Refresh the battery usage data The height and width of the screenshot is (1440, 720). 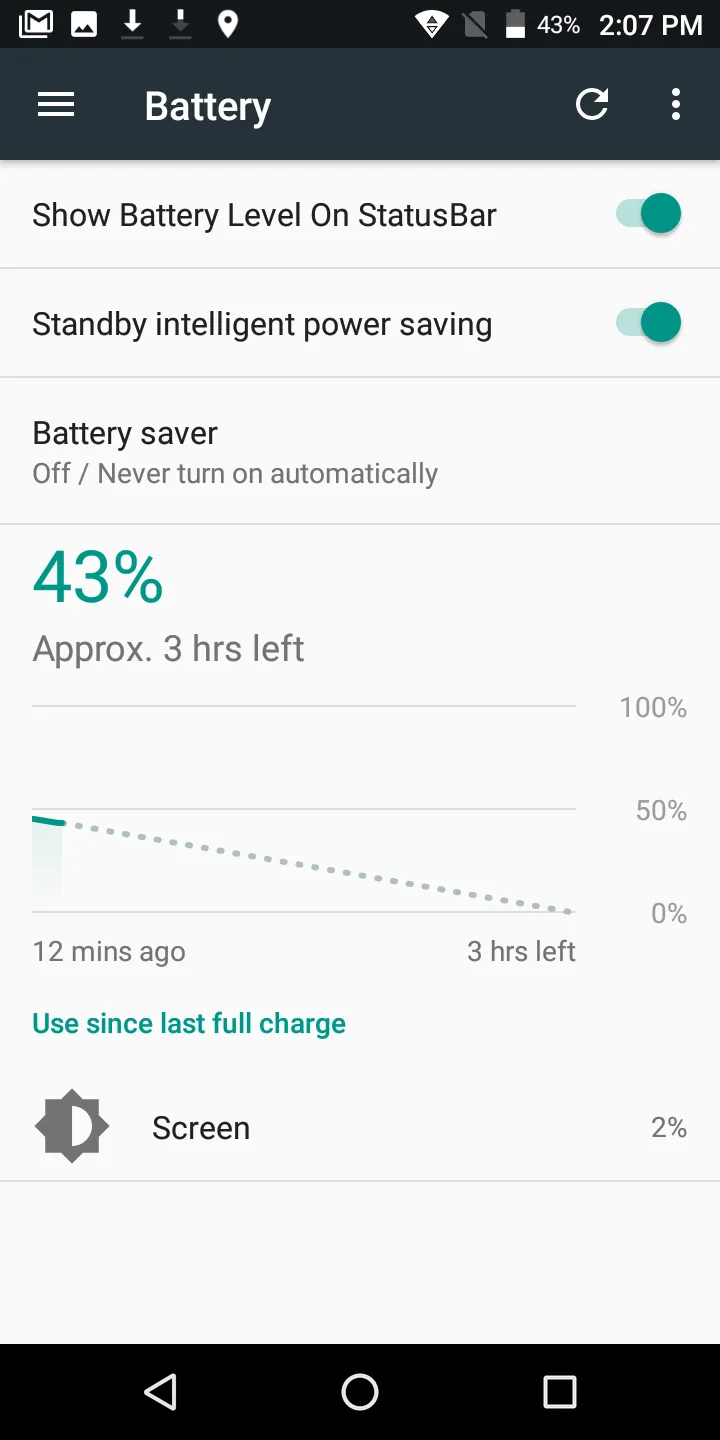coord(592,105)
